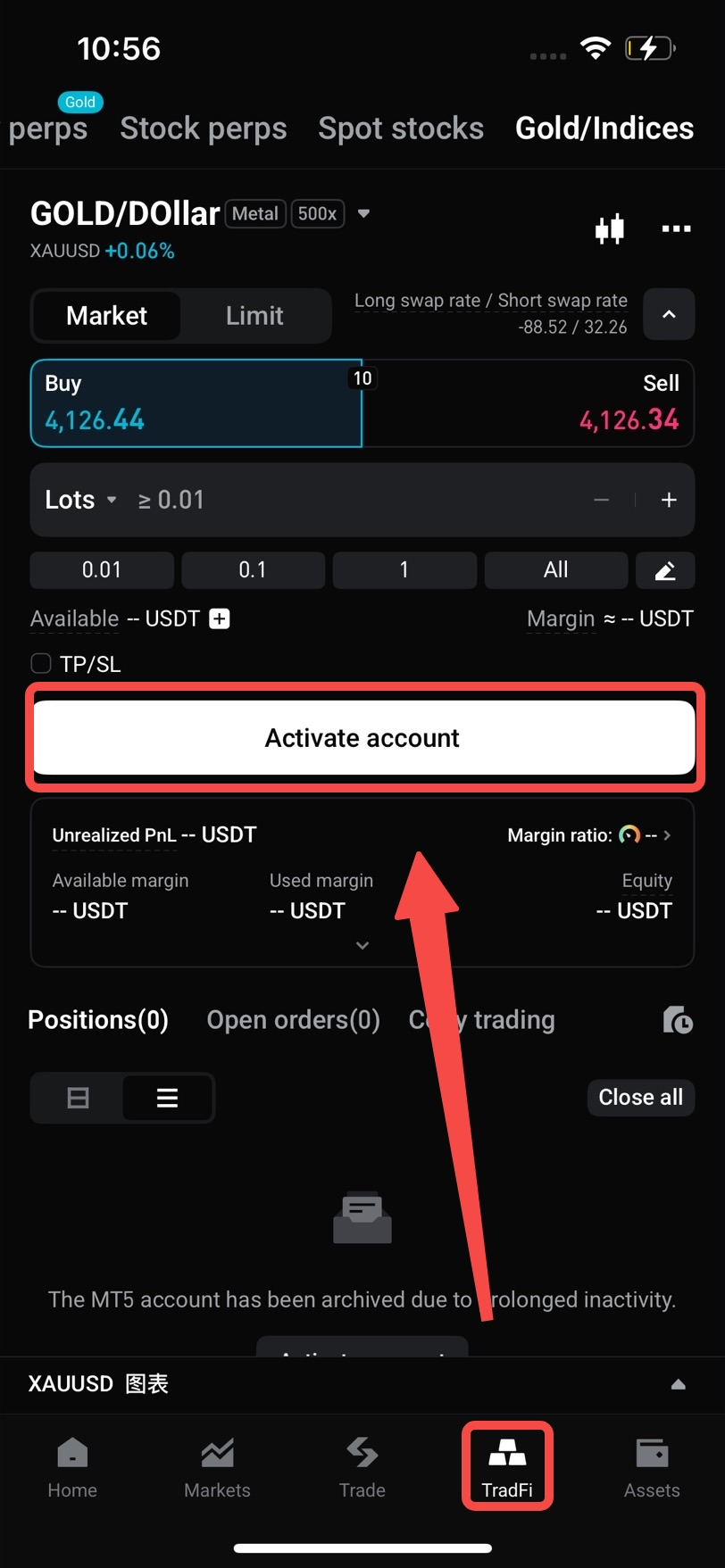
Task: Open the GOLD/DOllar pair selector dropdown
Action: (x=363, y=213)
